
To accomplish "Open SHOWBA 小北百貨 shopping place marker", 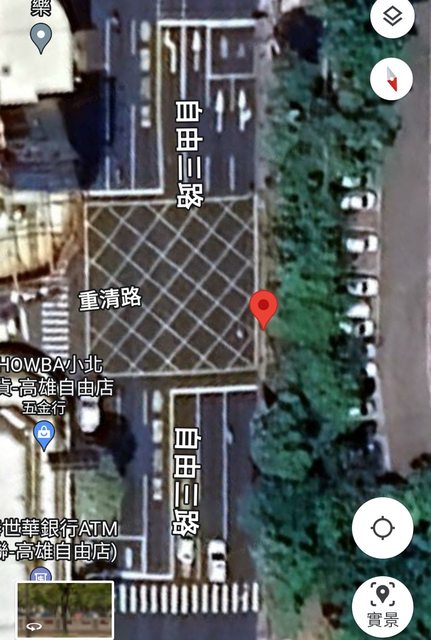I will (44, 436).
